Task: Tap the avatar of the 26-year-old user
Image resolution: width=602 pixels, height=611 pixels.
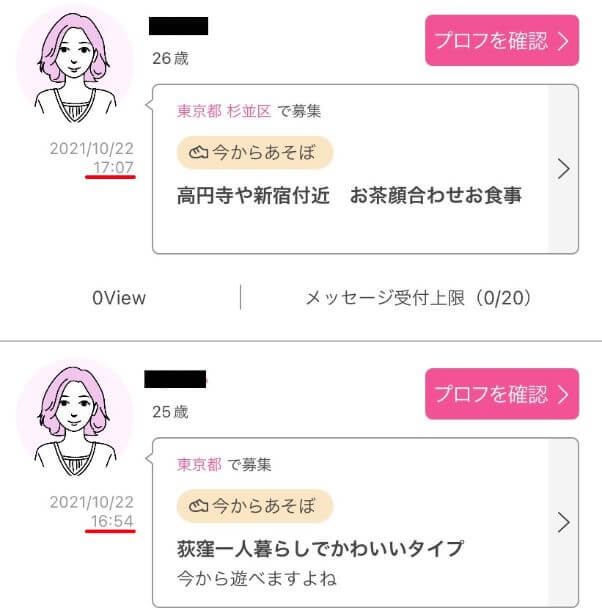Action: (x=75, y=66)
